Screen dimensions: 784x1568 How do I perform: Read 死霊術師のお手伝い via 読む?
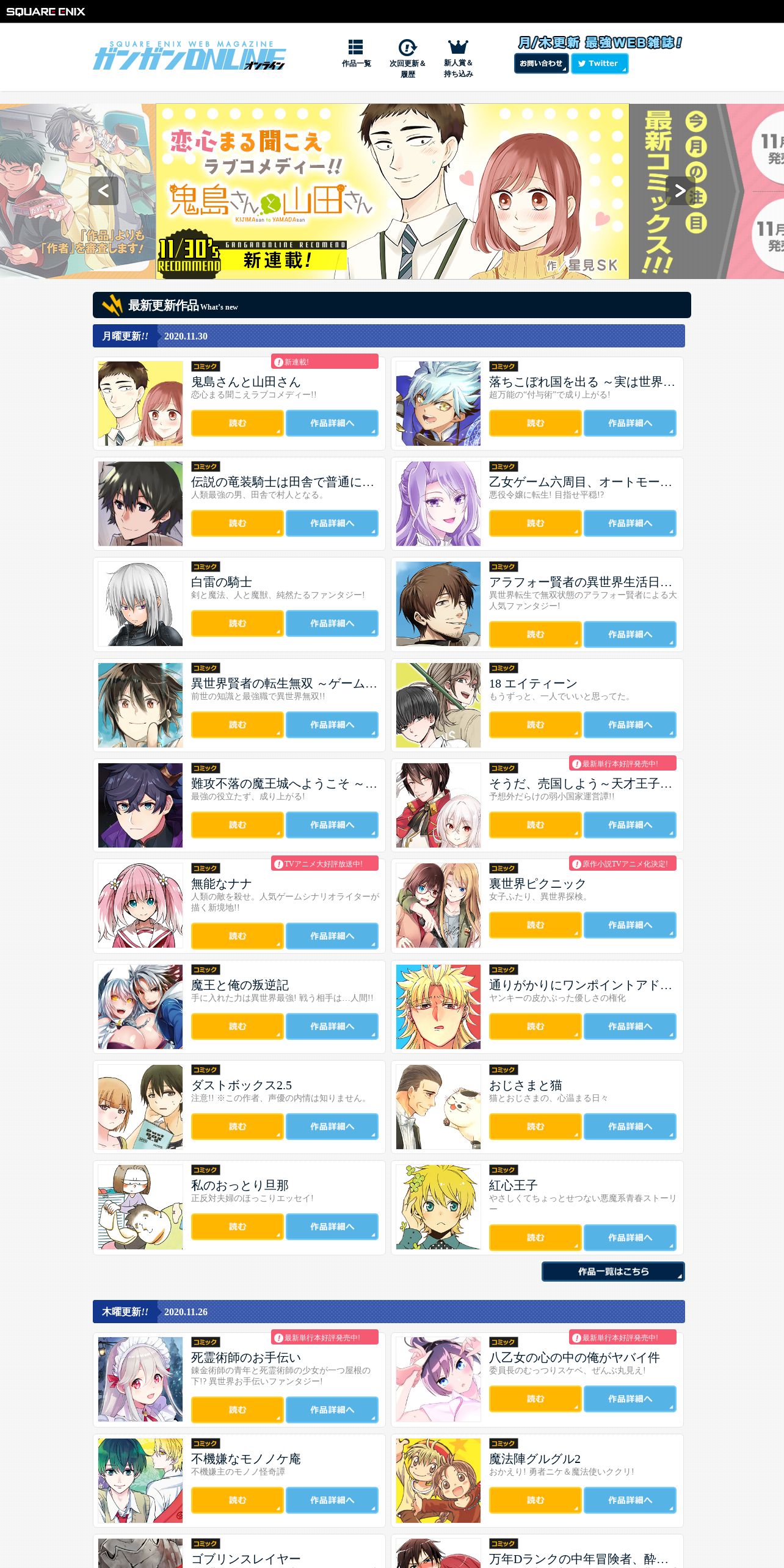[x=237, y=1410]
